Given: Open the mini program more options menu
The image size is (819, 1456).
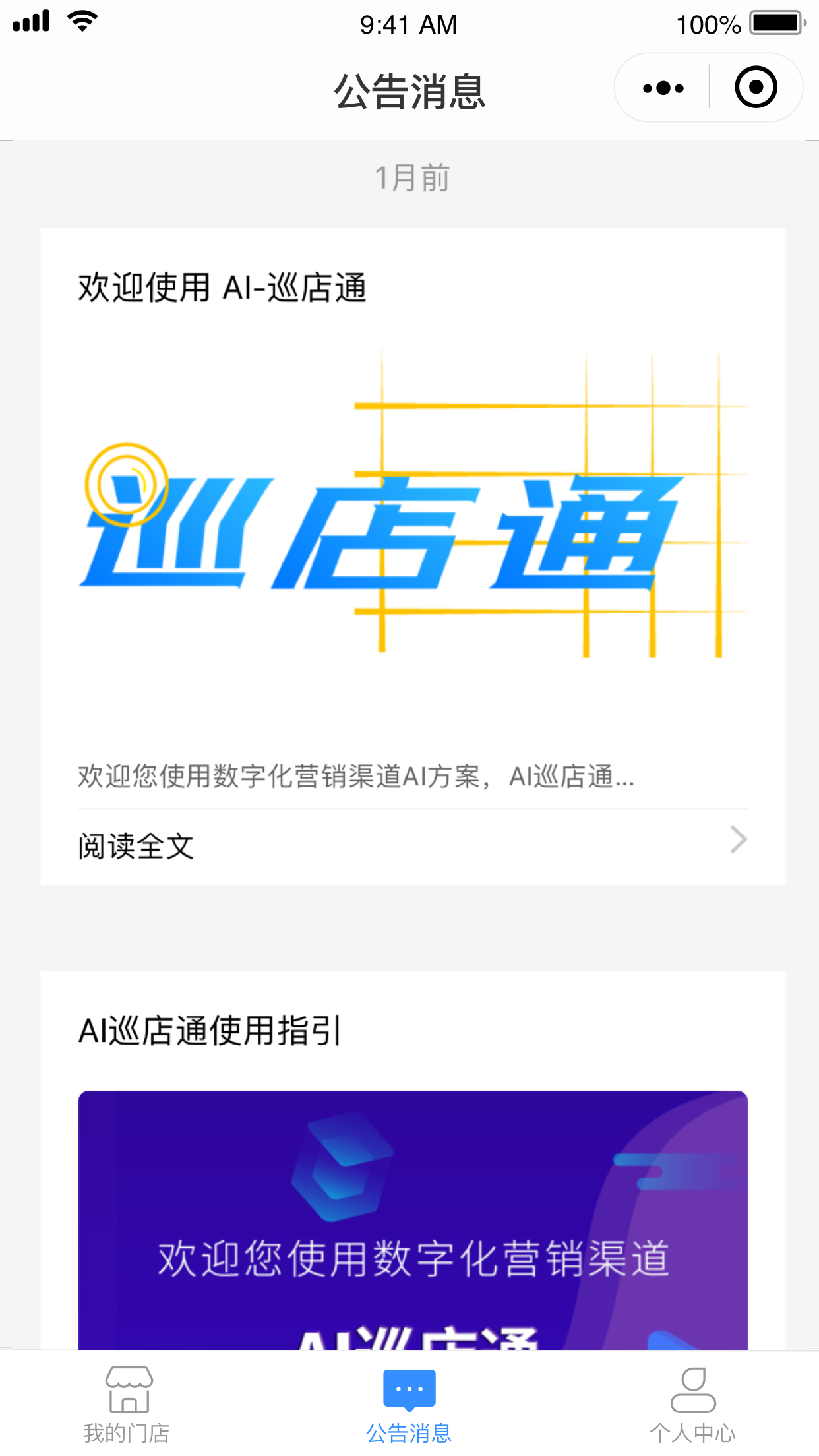Looking at the screenshot, I should (663, 88).
